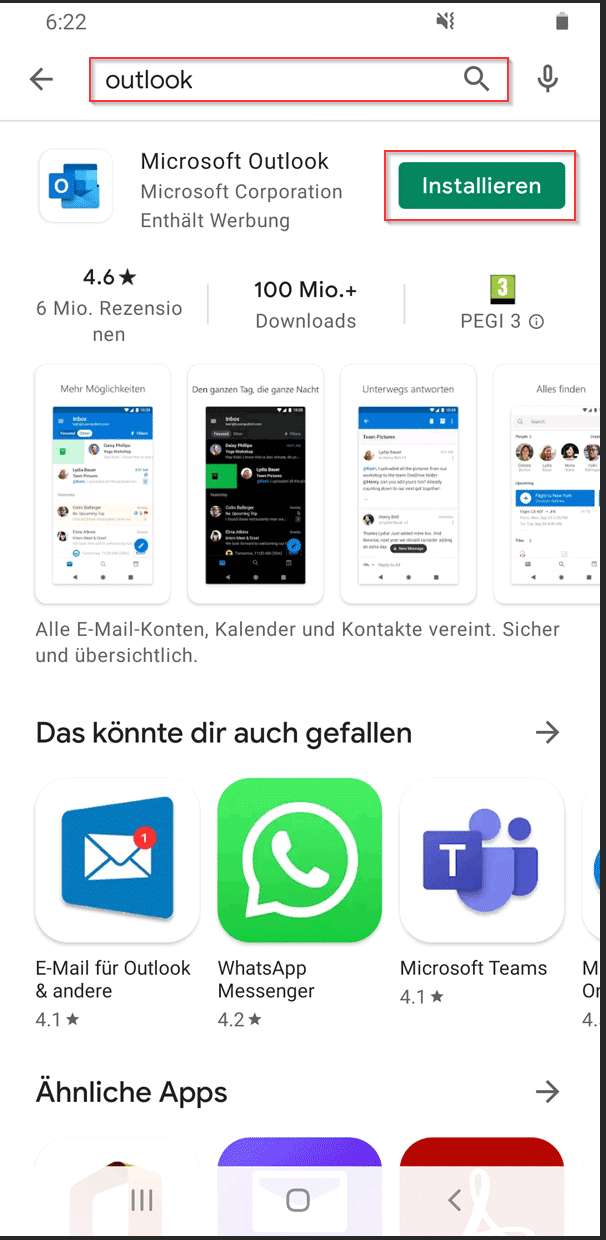Open the Microsoft Outlook app details
The width and height of the screenshot is (606, 1240).
234,162
